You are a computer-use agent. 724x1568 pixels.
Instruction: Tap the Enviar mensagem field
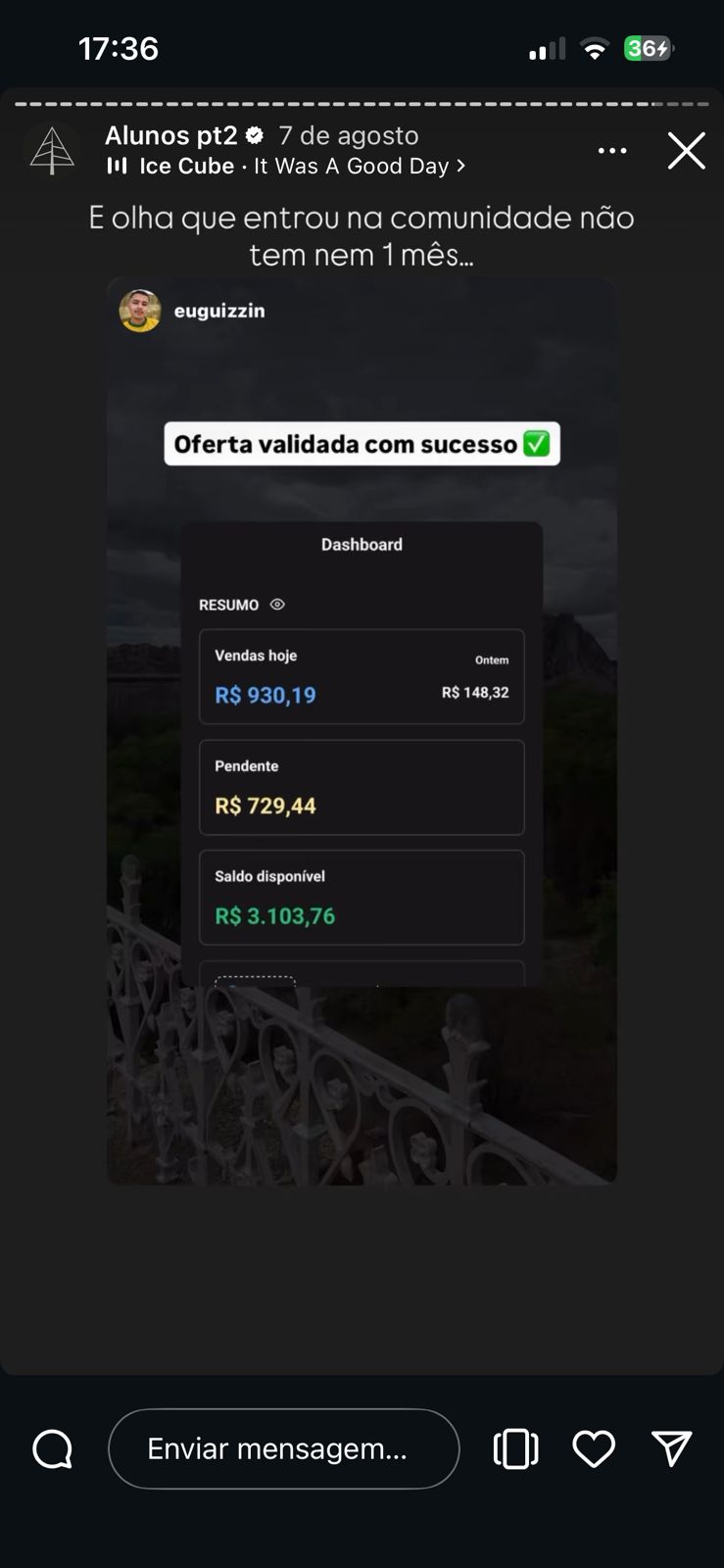pos(283,1448)
